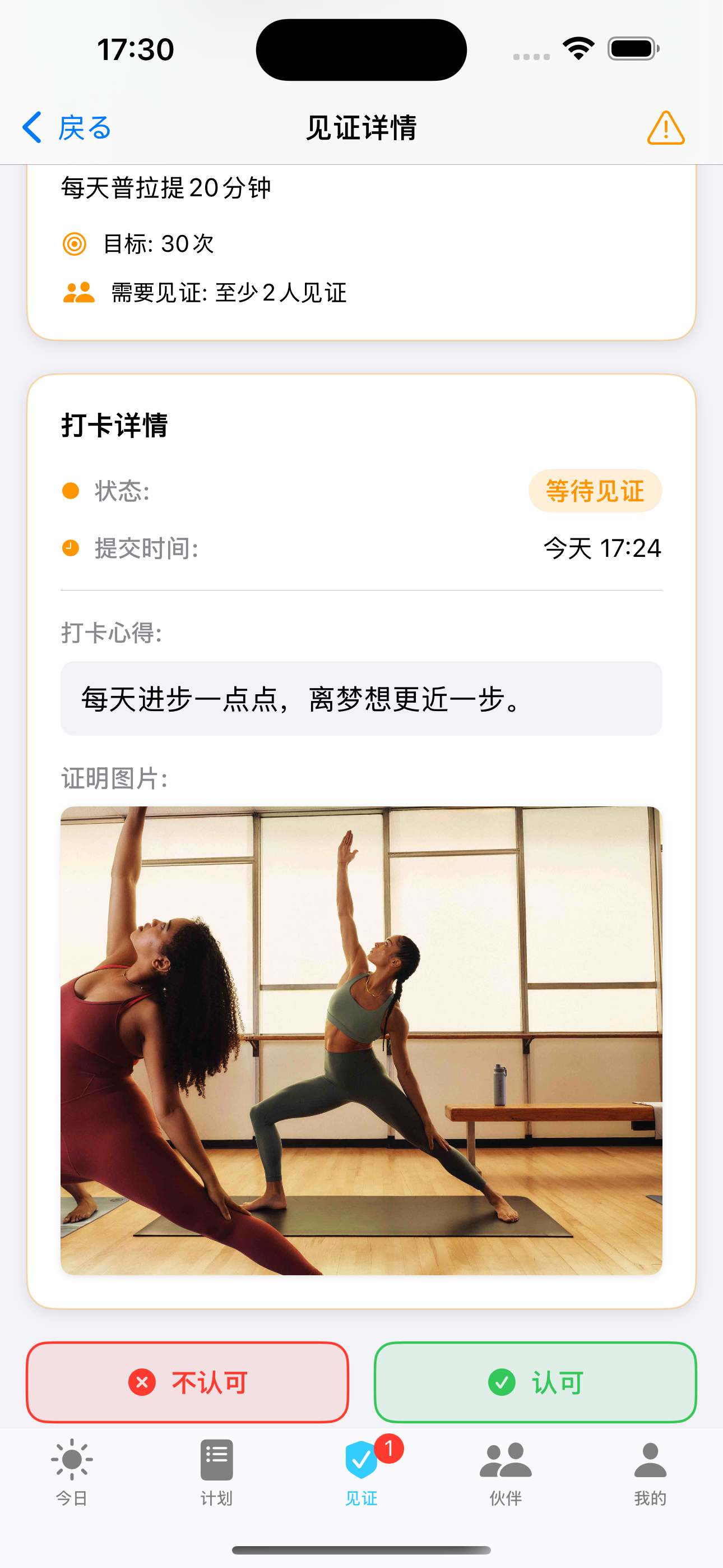Switch to the 见证 tab
This screenshot has height=1568, width=723.
click(x=361, y=1473)
